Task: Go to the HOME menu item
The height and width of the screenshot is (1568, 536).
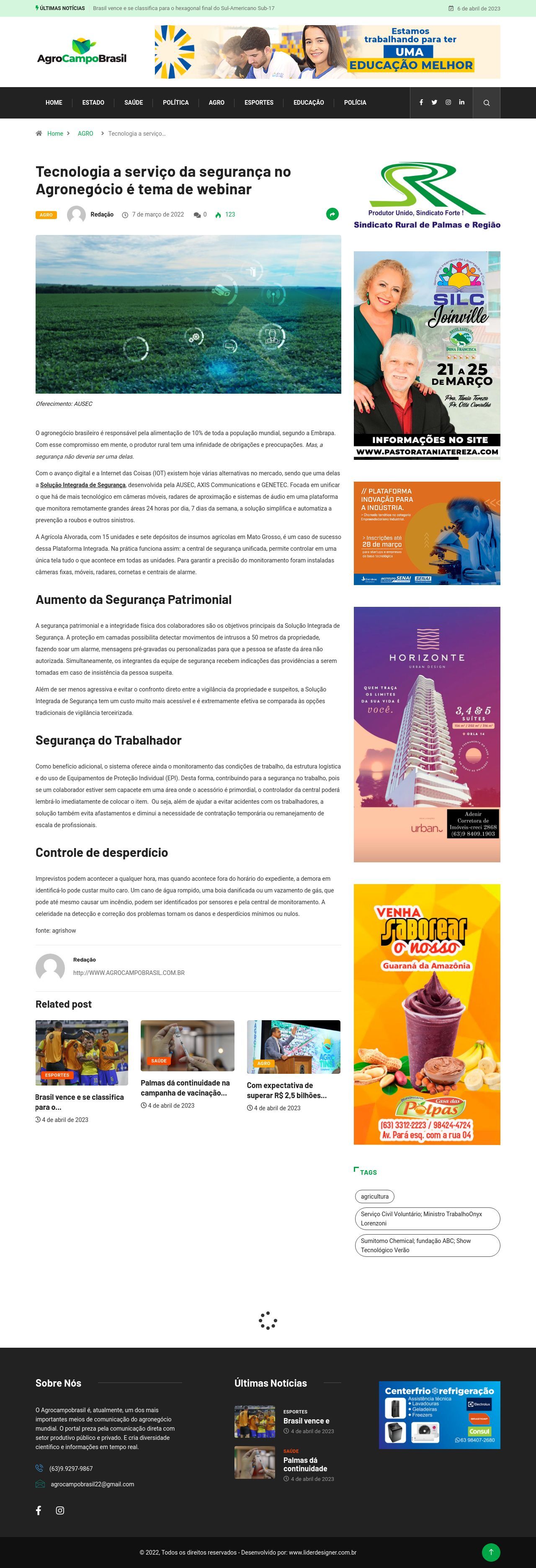Action: click(54, 103)
